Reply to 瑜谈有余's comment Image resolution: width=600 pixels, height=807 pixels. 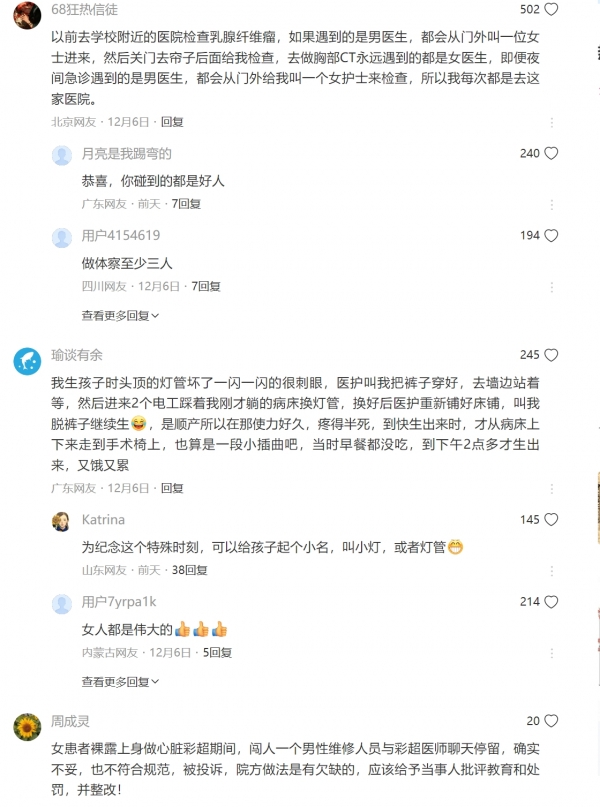172,488
